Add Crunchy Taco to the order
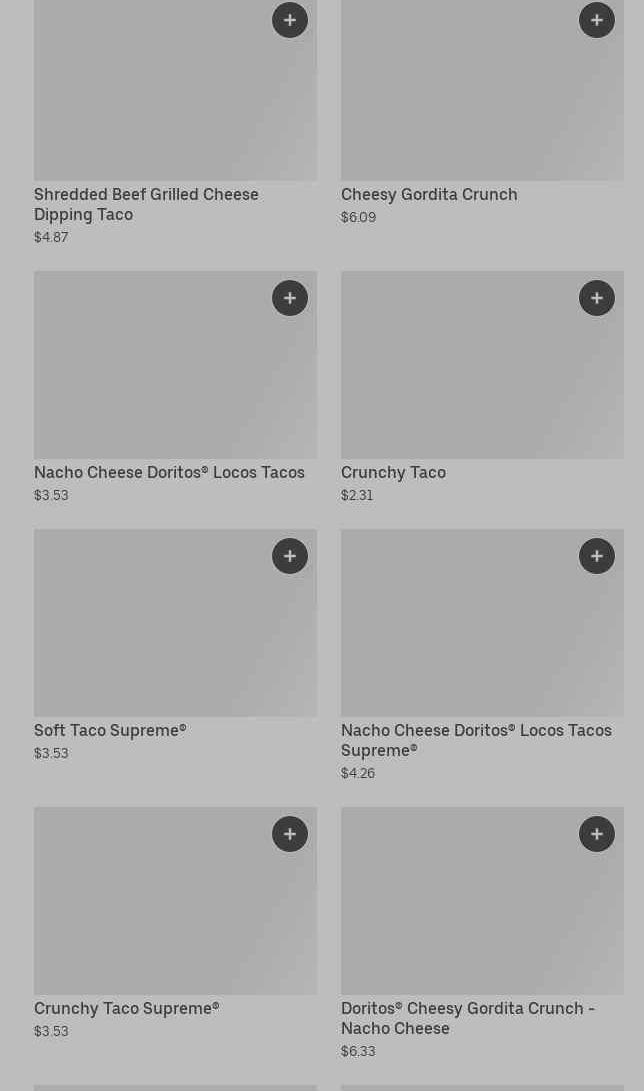This screenshot has width=644, height=1091. [x=597, y=298]
